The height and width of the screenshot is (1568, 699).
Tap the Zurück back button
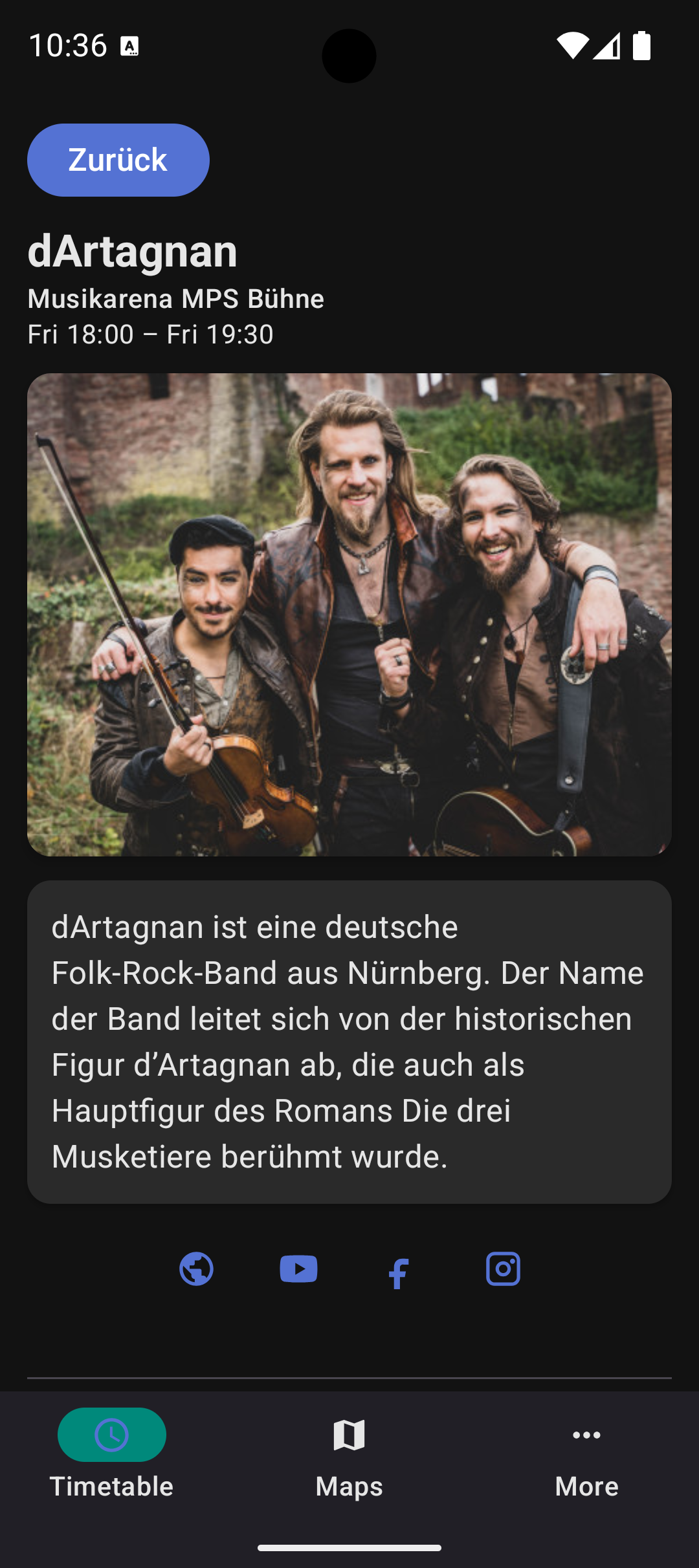(118, 160)
